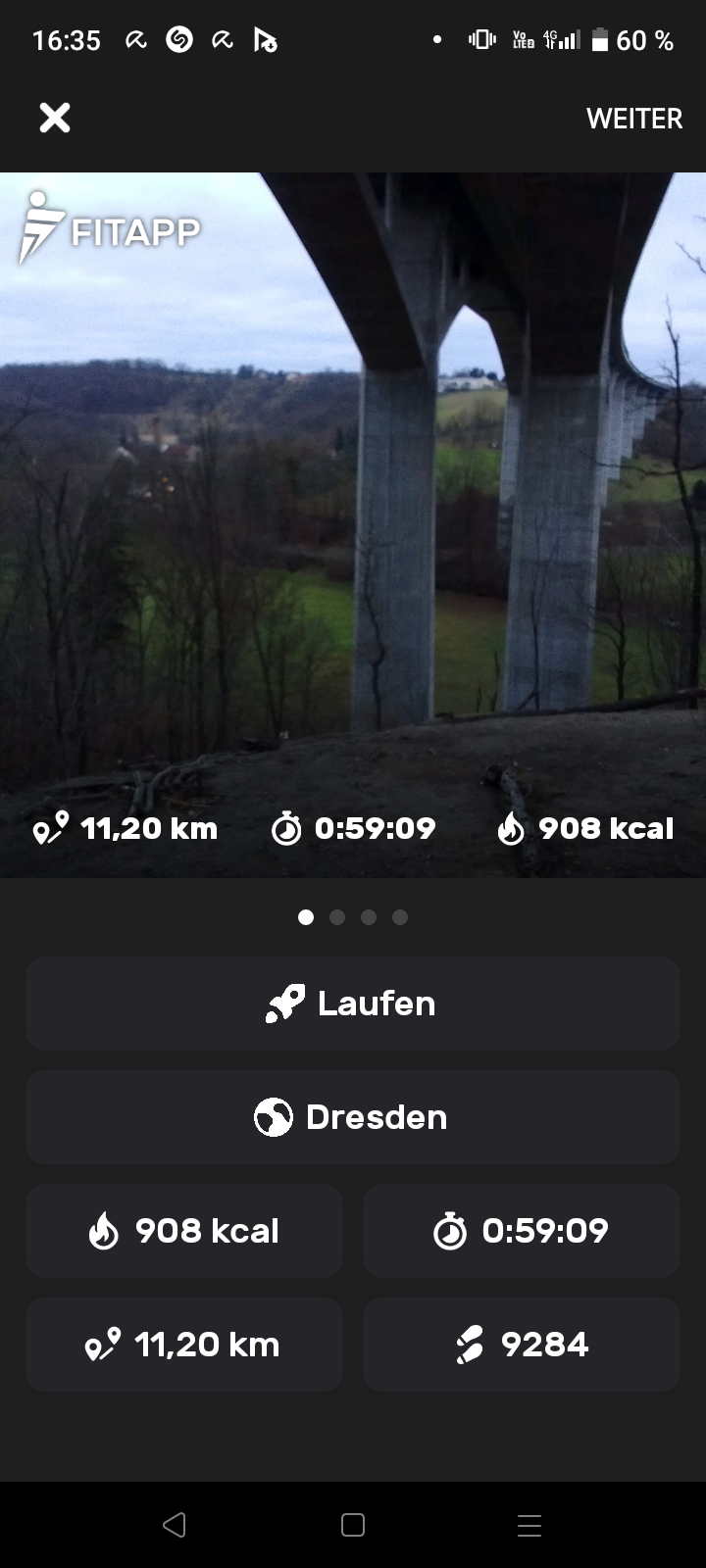Toggle the 9284 steps chip
This screenshot has height=1568, width=706.
[x=522, y=1345]
